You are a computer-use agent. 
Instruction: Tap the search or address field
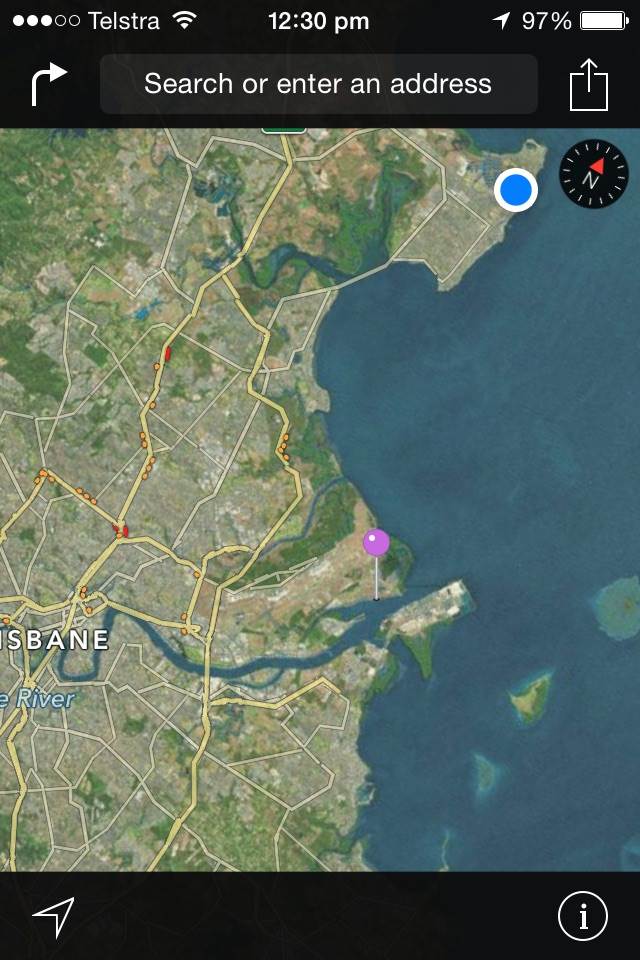[x=318, y=84]
